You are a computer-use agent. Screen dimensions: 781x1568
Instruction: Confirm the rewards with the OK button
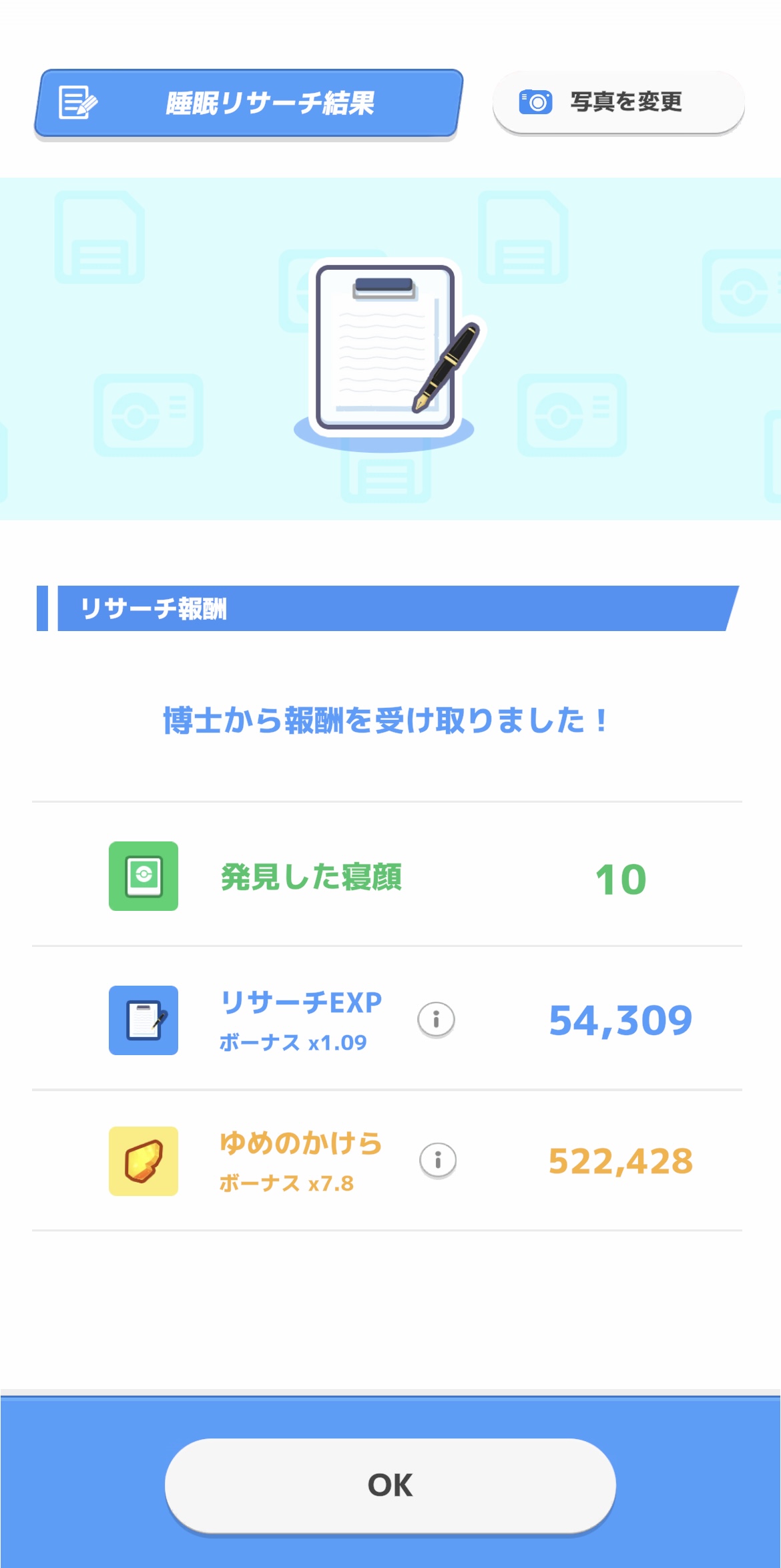(390, 1485)
